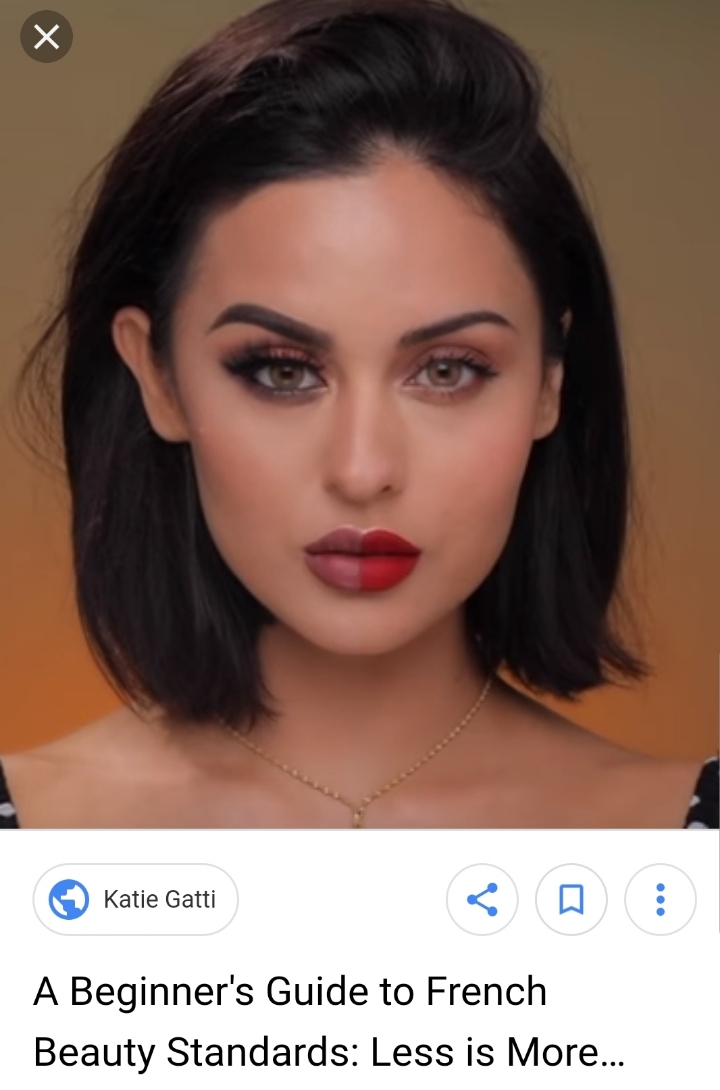720x1090 pixels.
Task: Open the Katie Gatti source chip
Action: point(136,900)
